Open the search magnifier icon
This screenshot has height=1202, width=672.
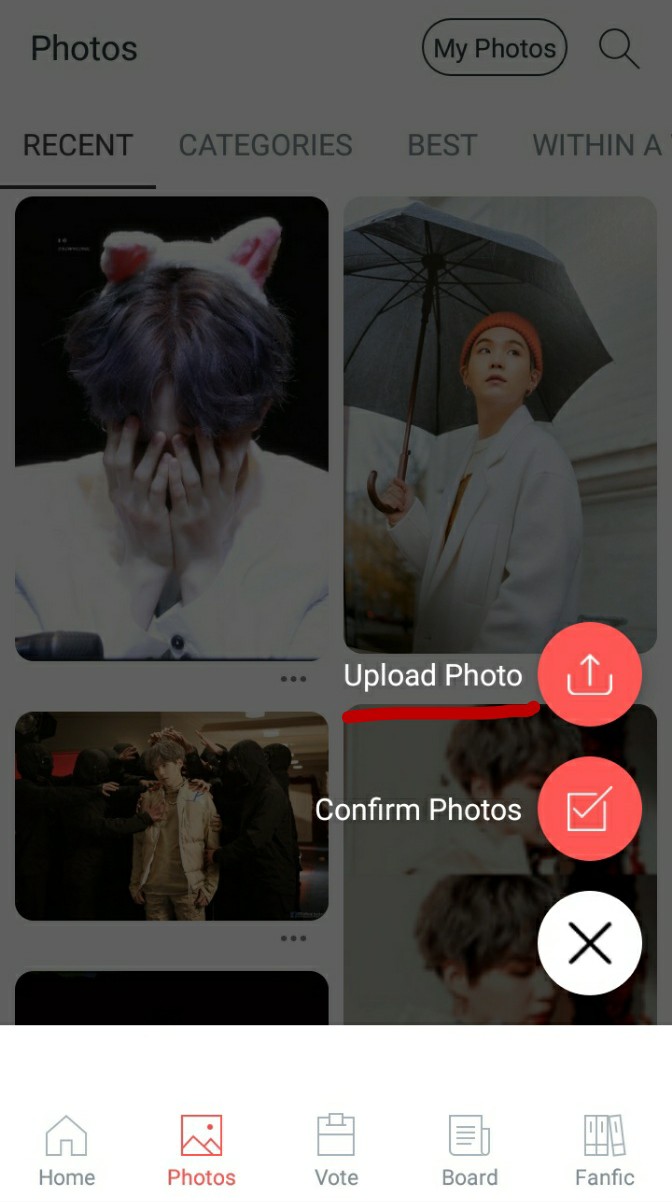pyautogui.click(x=618, y=48)
